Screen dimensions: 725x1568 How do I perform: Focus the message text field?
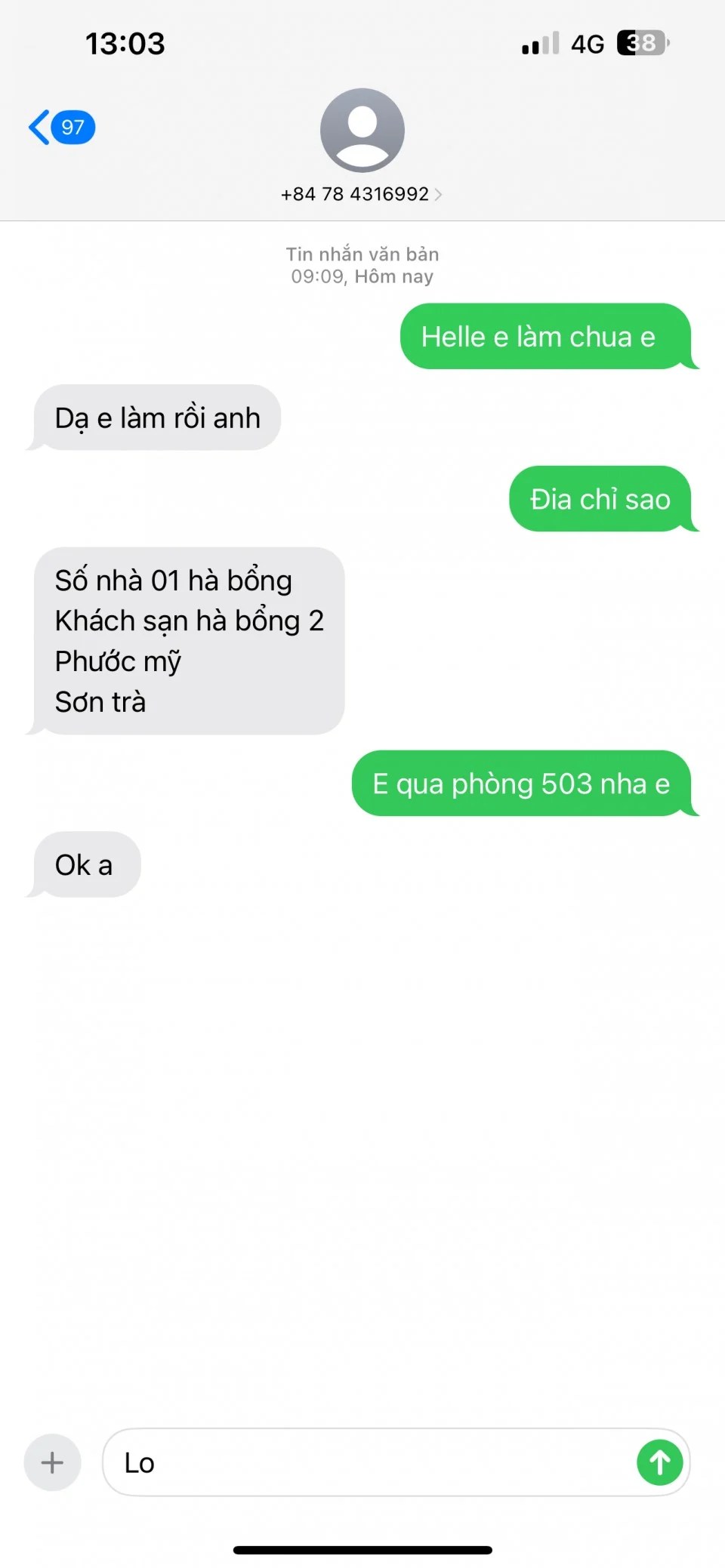point(370,1462)
